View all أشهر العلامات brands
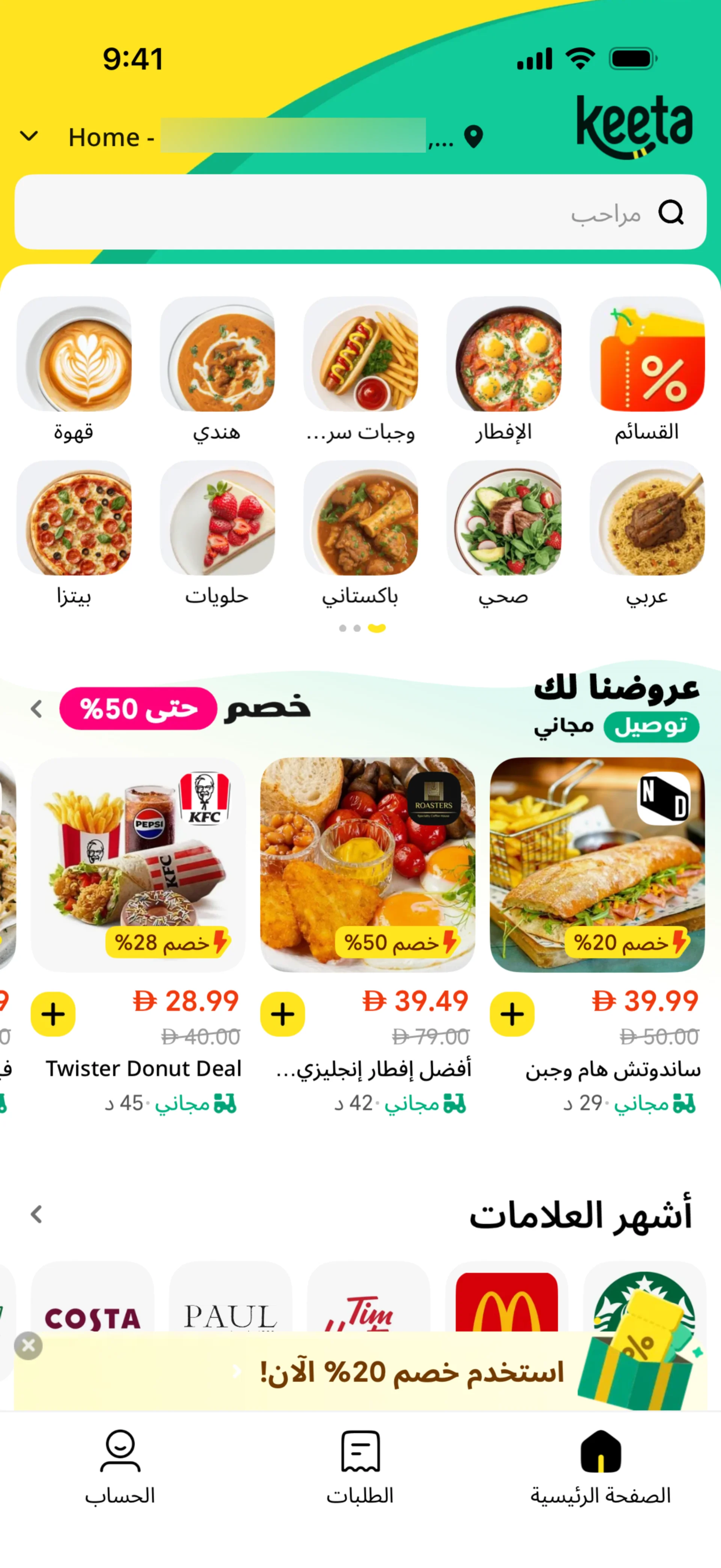The image size is (721, 1568). (x=36, y=1215)
